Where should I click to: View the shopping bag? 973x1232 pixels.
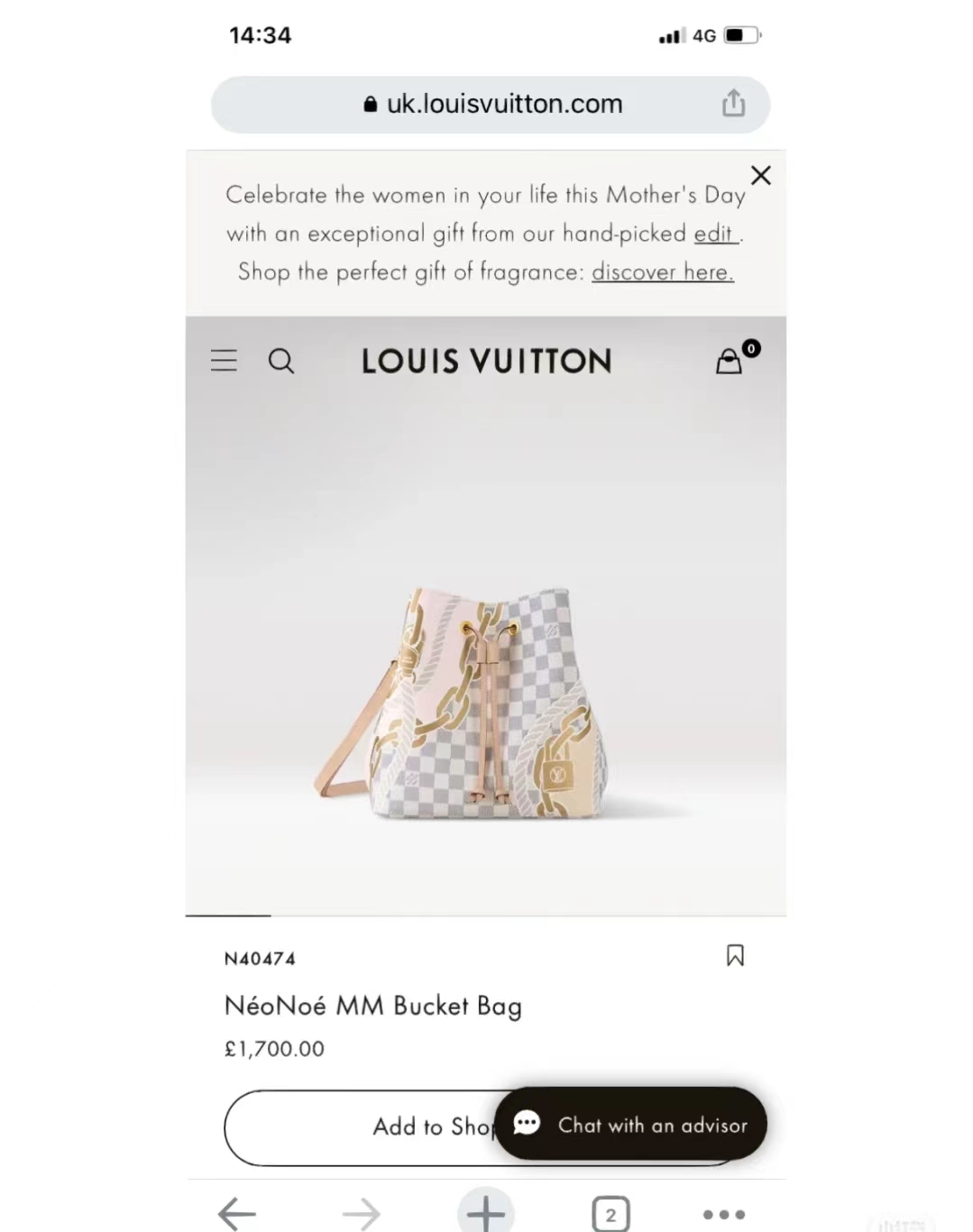click(x=730, y=362)
